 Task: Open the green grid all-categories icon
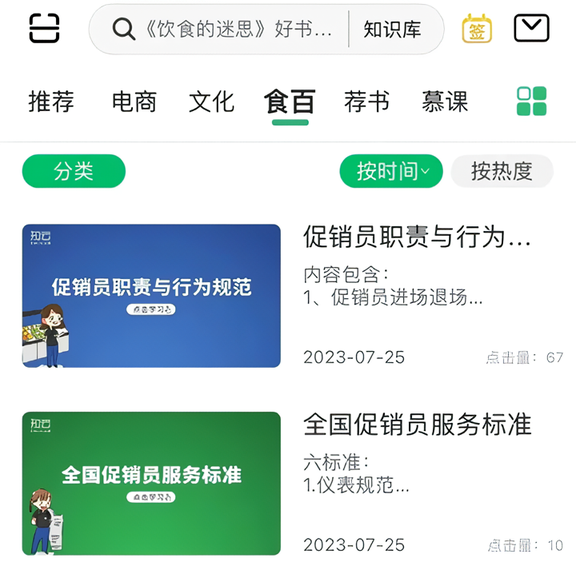pos(532,101)
